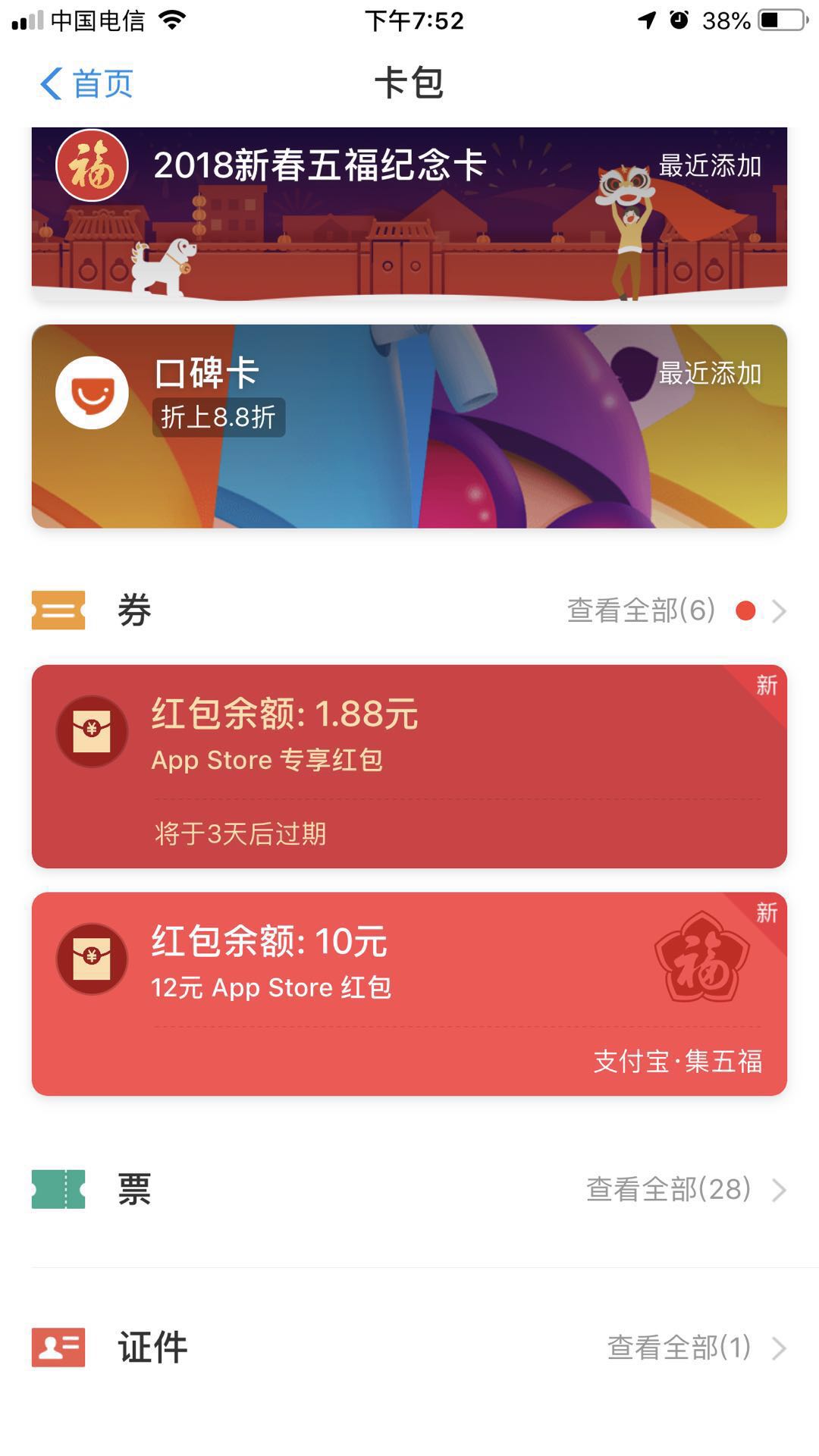The width and height of the screenshot is (819, 1456).
Task: View all in 证件 section
Action: (x=695, y=1348)
